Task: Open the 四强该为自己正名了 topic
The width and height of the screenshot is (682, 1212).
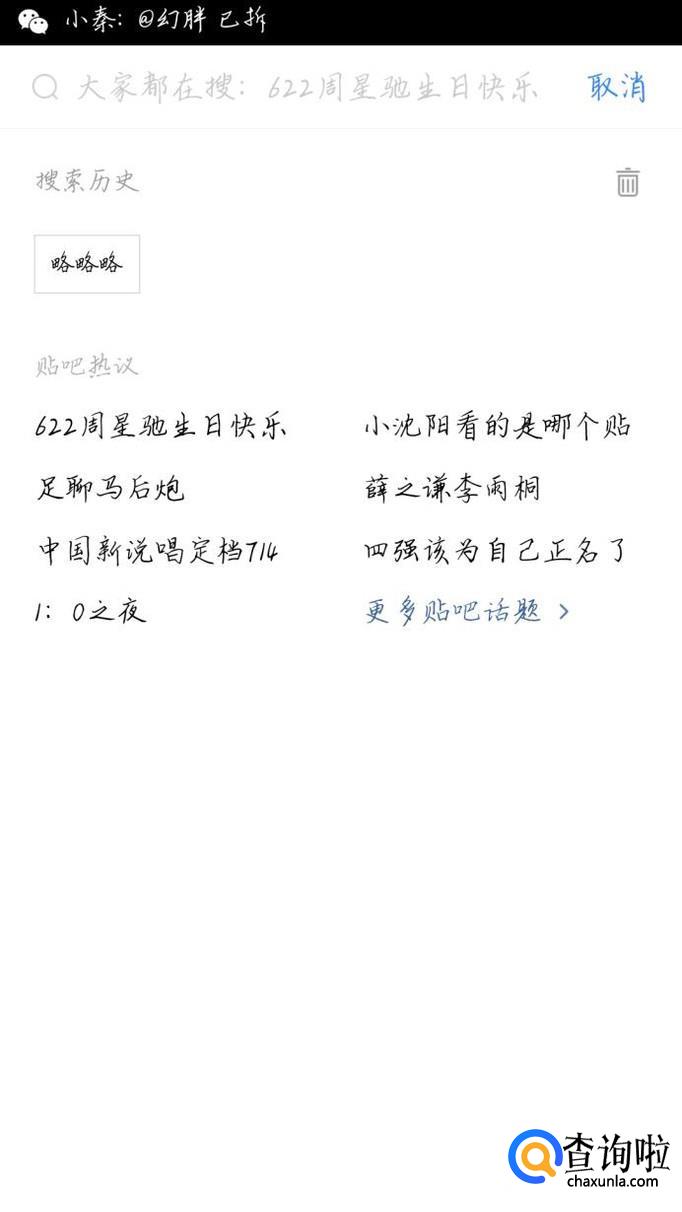Action: pyautogui.click(x=495, y=551)
